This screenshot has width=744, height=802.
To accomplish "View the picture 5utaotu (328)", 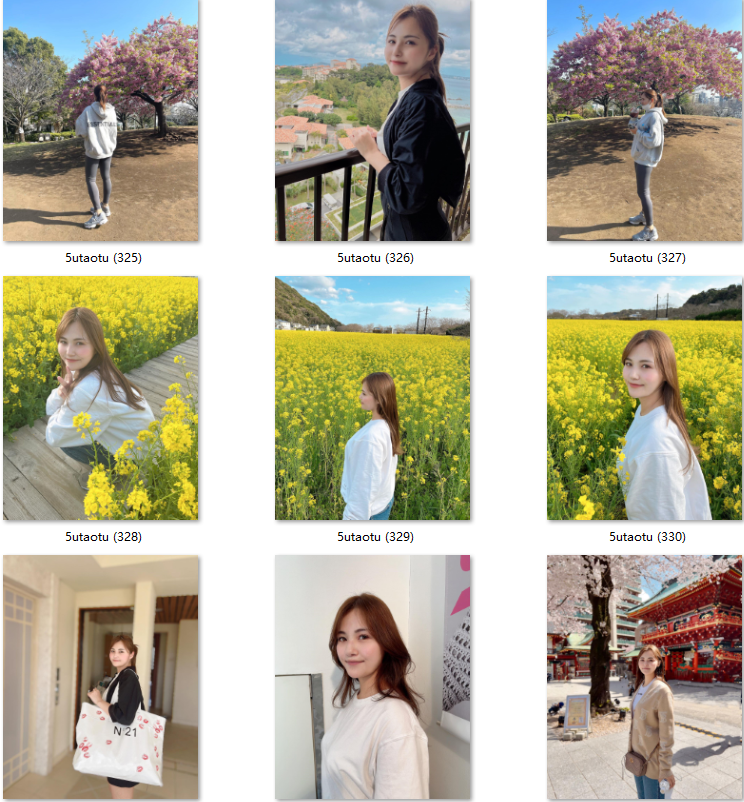I will pos(100,398).
